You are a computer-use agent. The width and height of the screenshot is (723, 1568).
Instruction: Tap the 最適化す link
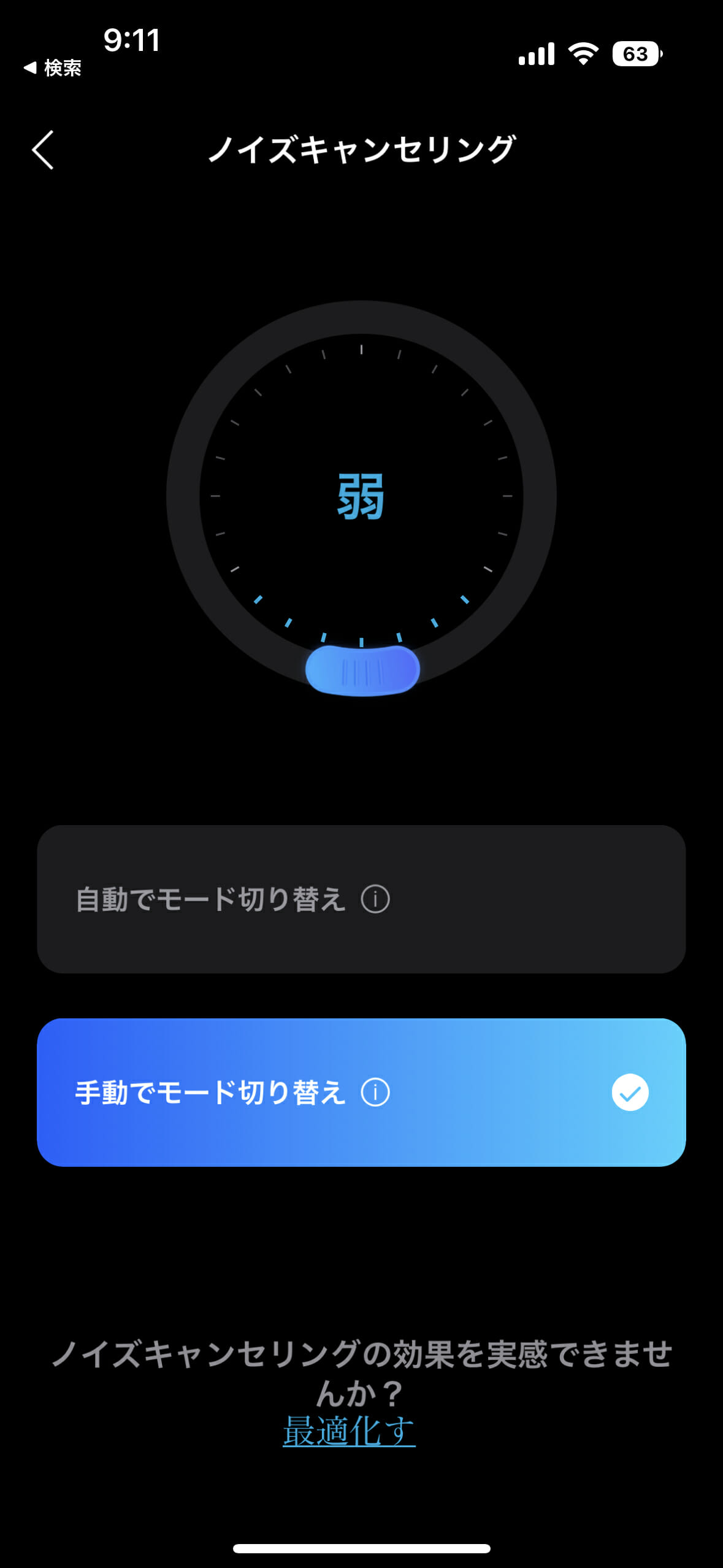point(349,1431)
